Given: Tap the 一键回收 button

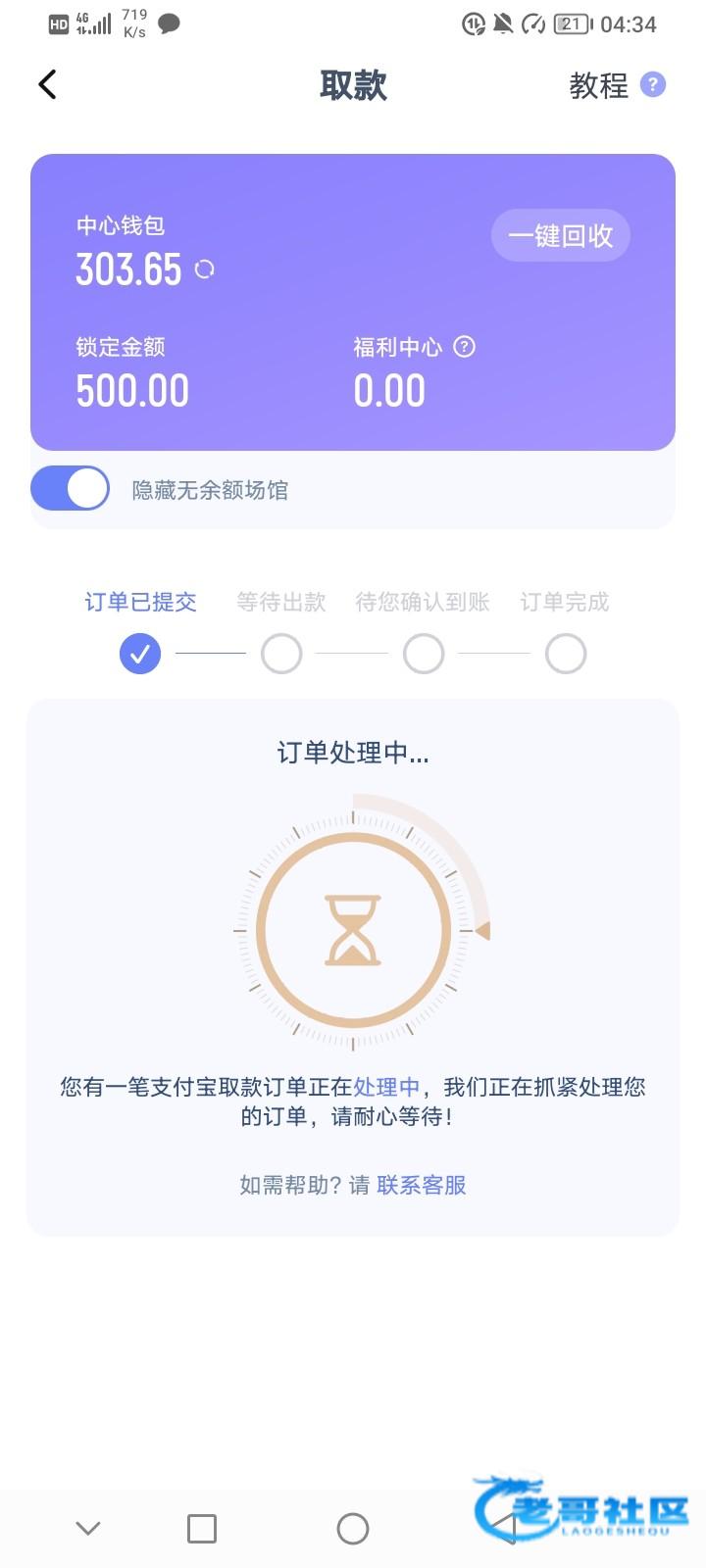Looking at the screenshot, I should point(560,236).
